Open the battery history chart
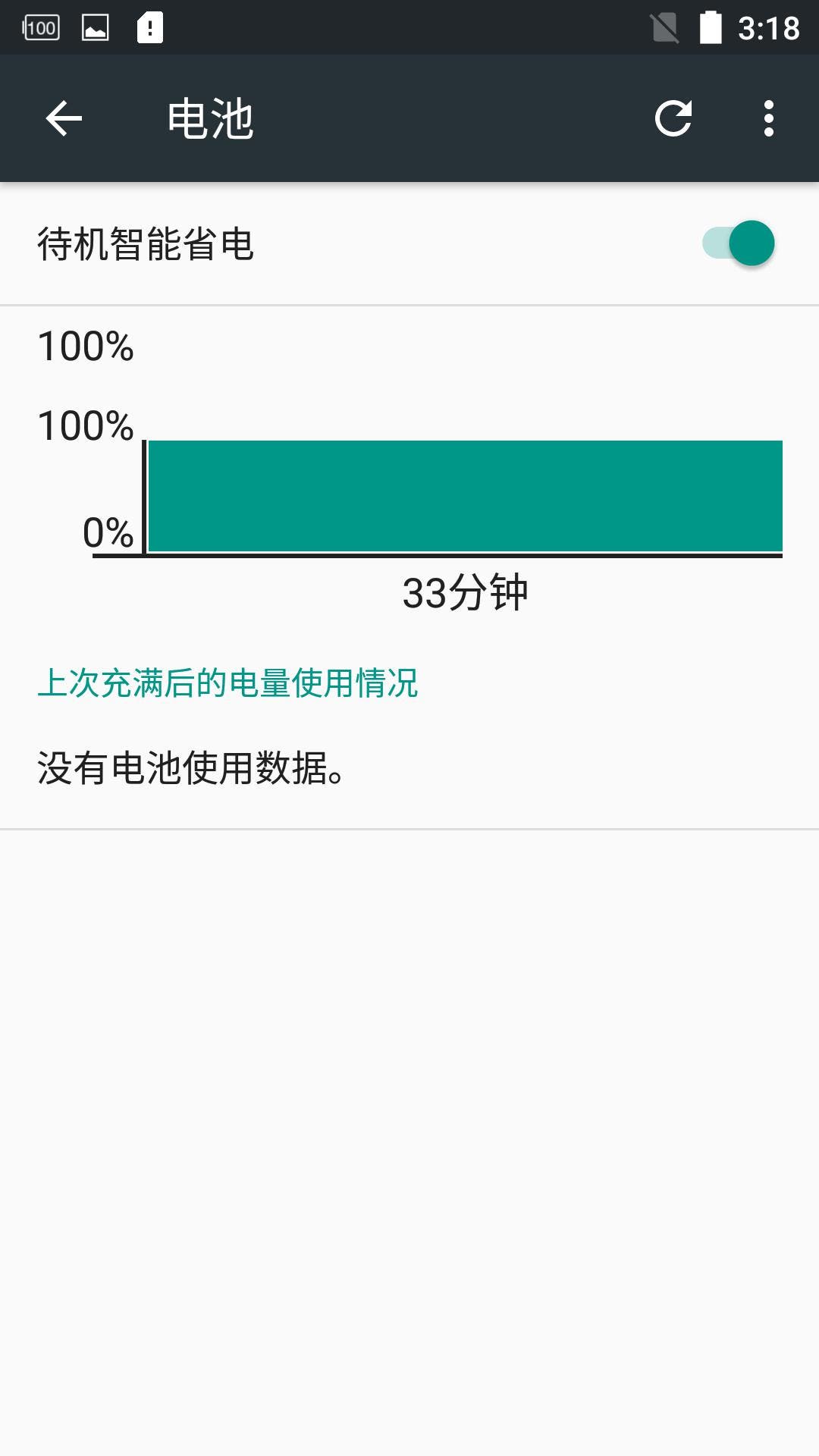 pyautogui.click(x=409, y=472)
